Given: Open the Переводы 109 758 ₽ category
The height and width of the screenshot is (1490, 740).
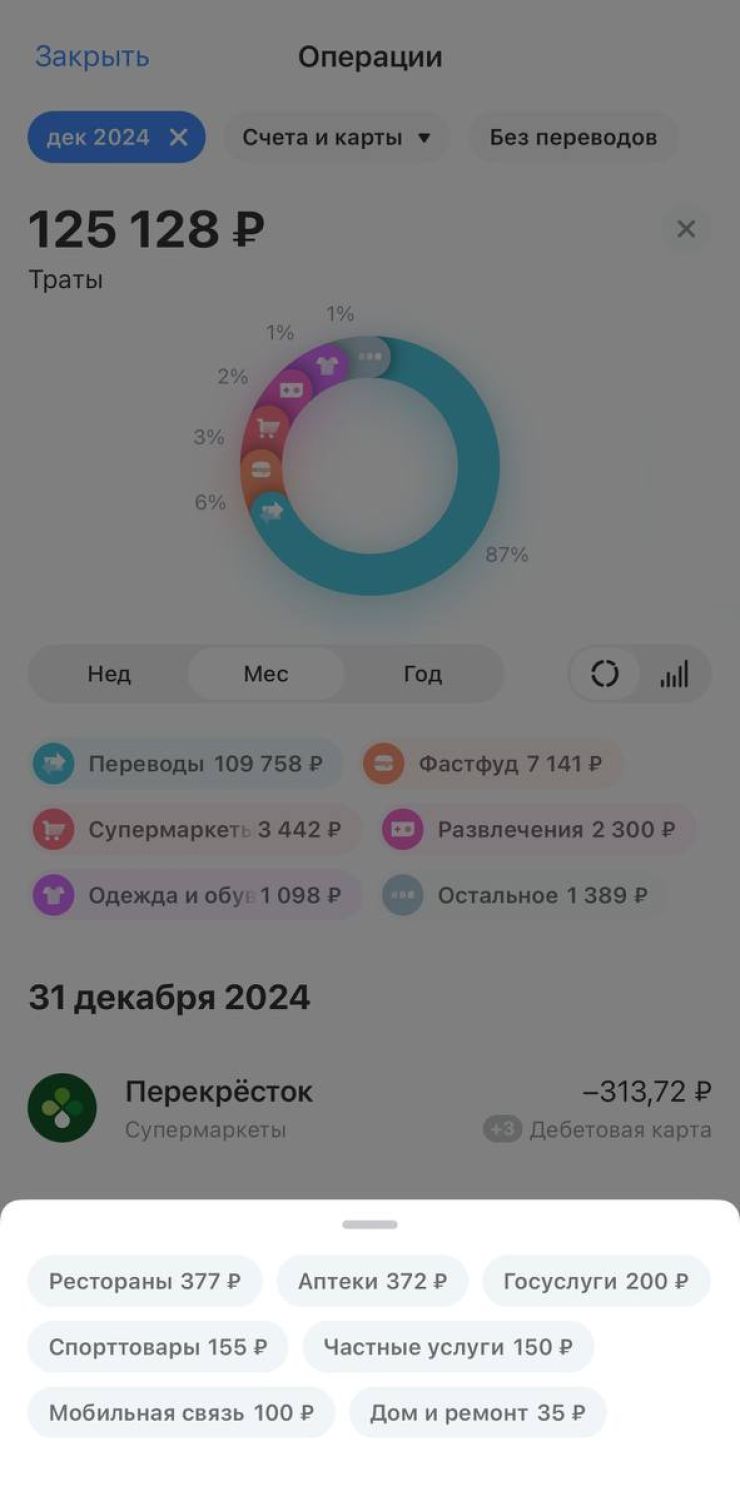Looking at the screenshot, I should coord(186,764).
